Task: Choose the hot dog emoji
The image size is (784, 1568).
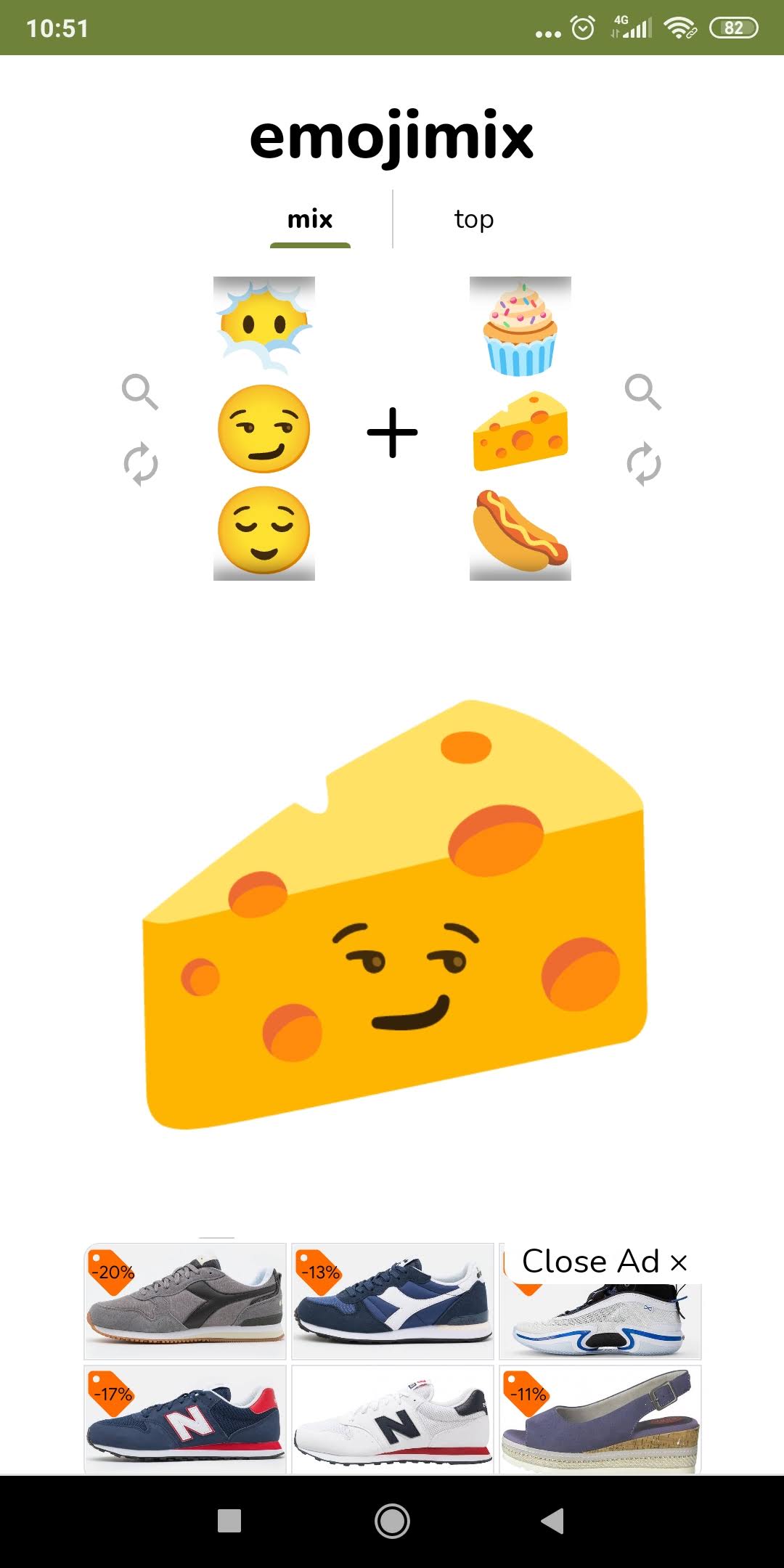Action: point(520,531)
